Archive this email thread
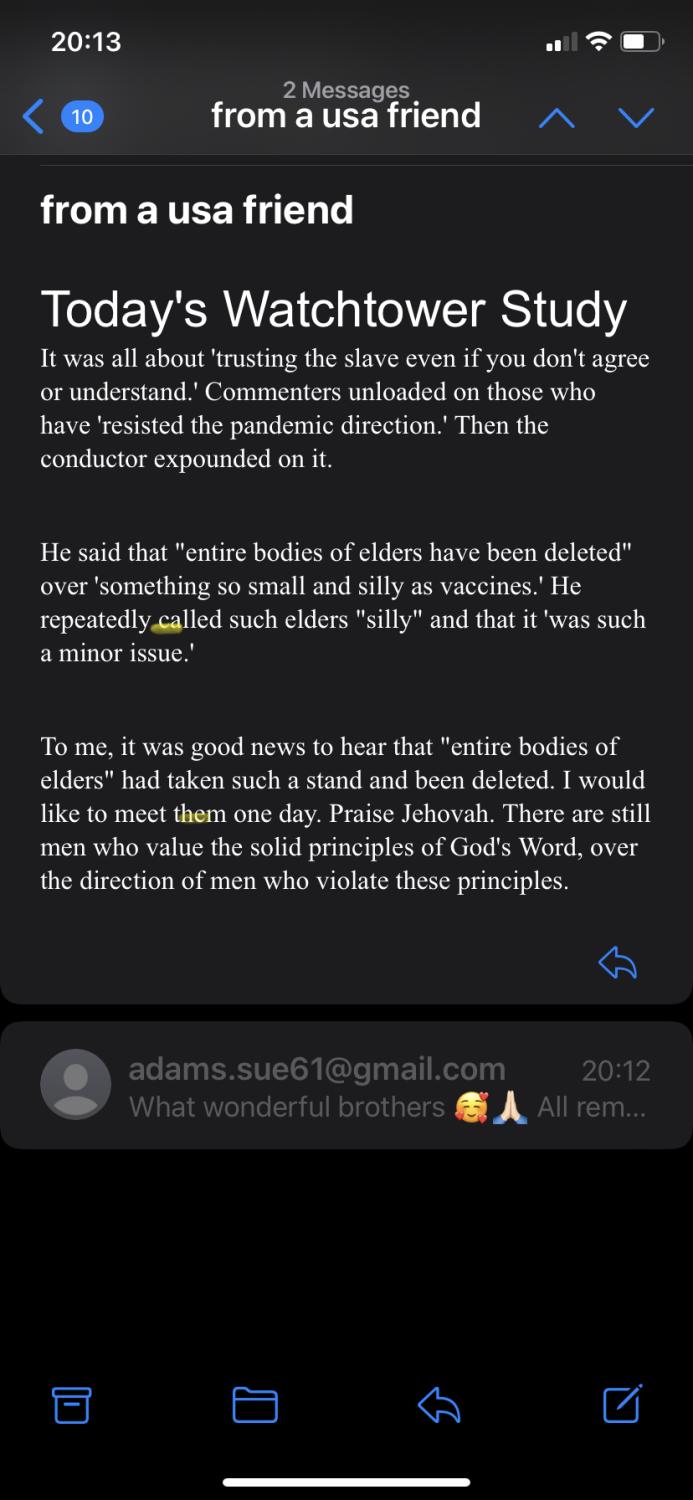This screenshot has height=1500, width=693. (72, 1405)
